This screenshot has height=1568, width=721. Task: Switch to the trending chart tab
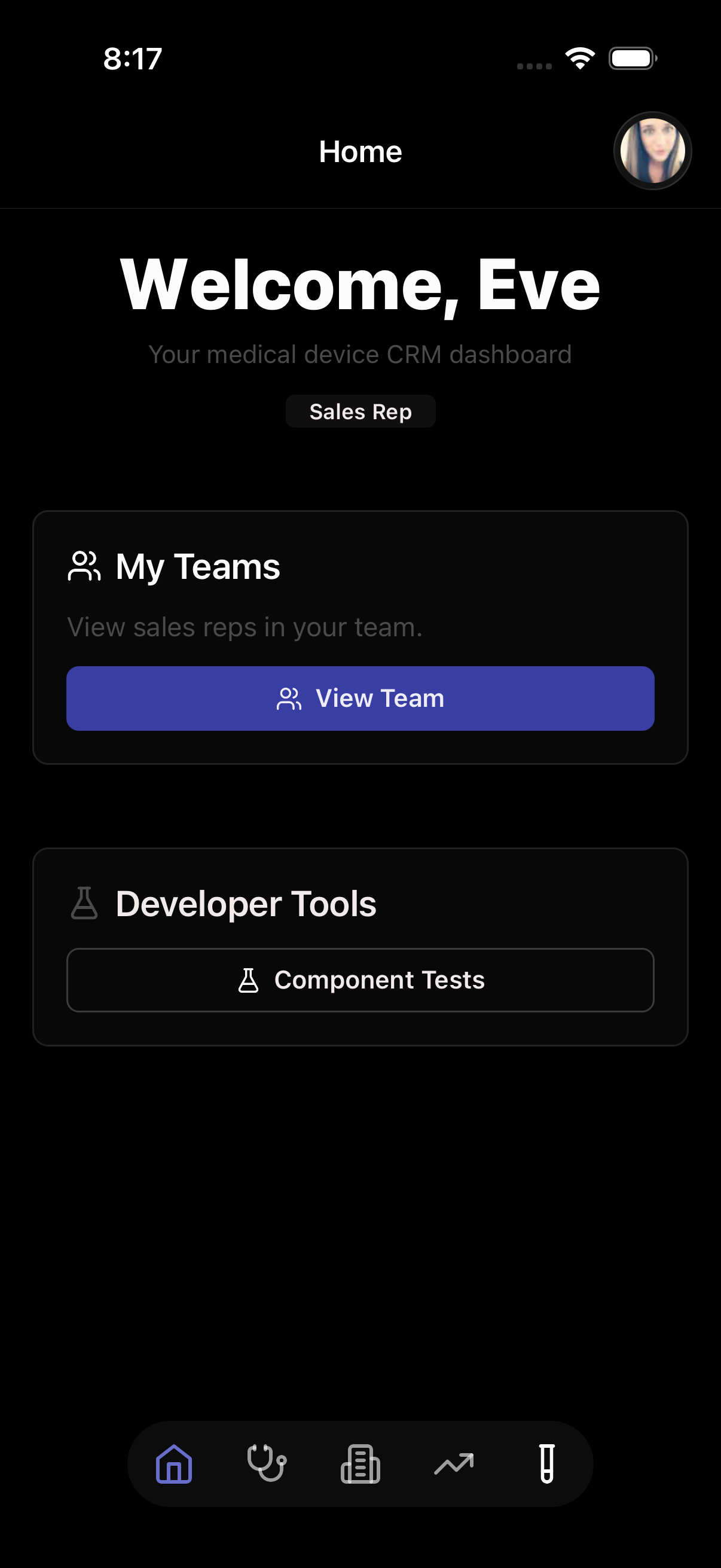pos(454,1464)
